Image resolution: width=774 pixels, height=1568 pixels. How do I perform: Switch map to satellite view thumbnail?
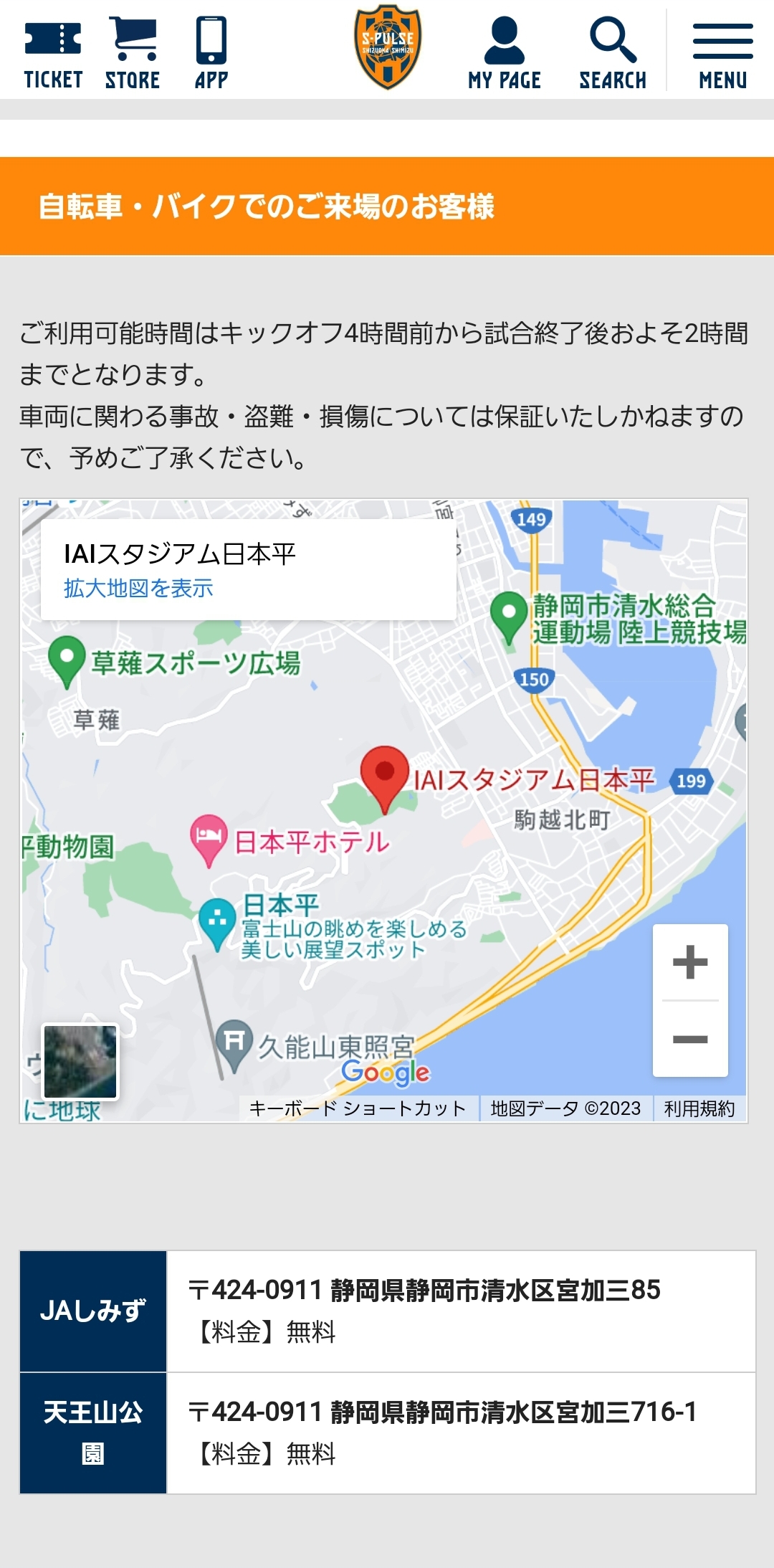pyautogui.click(x=80, y=1061)
